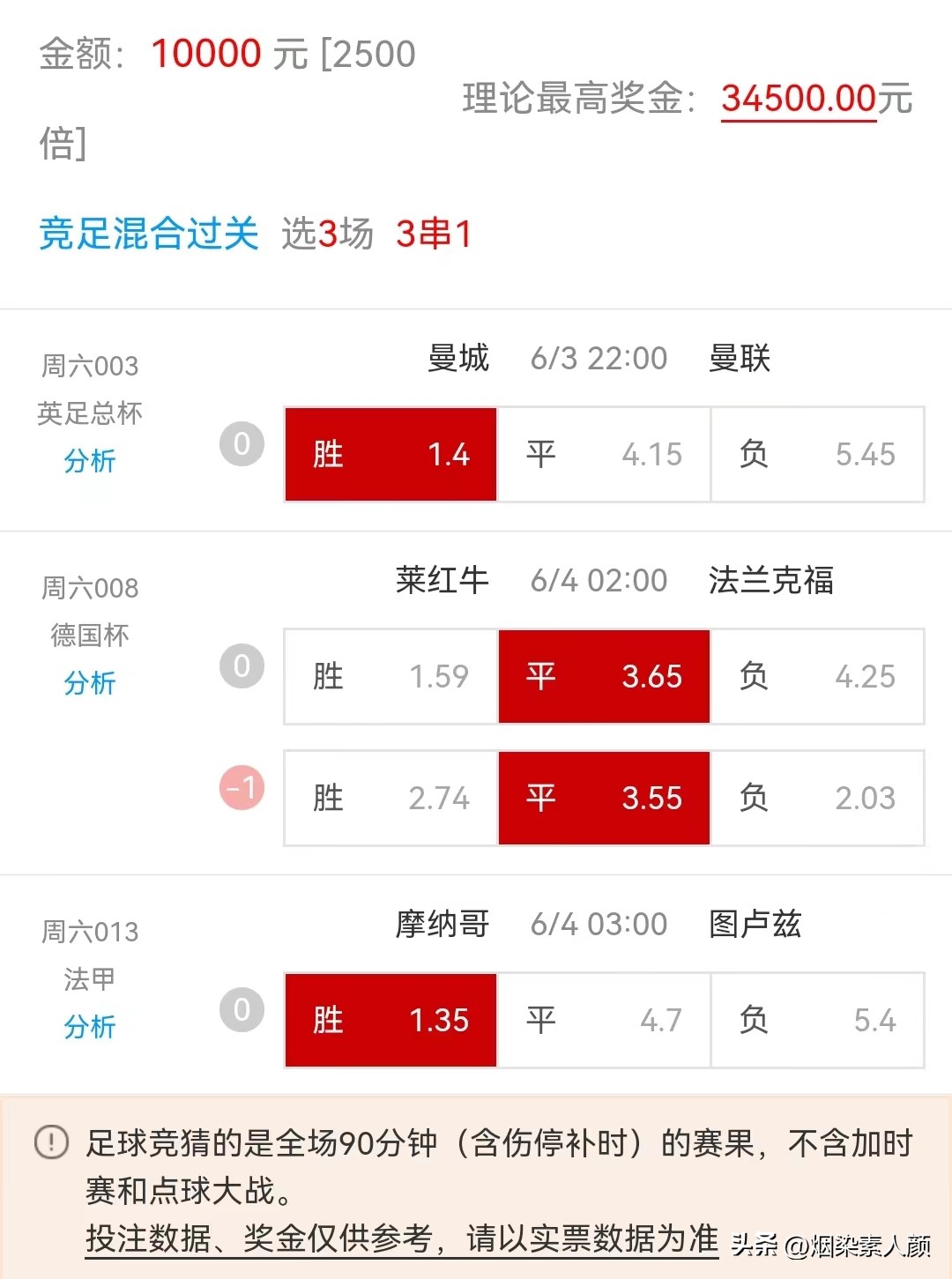
Task: Select 负 5.45 for the 曼联 win option
Action: pyautogui.click(x=817, y=454)
